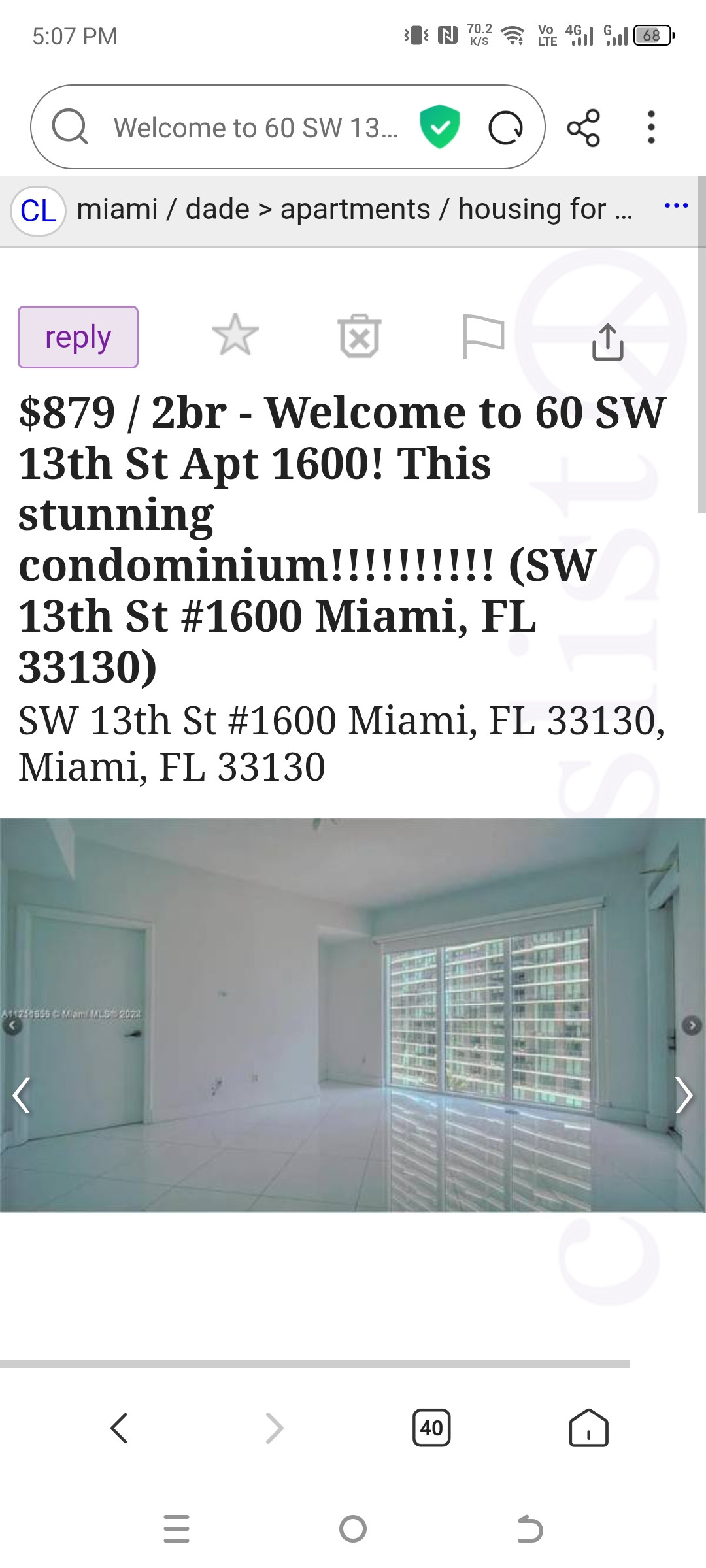Reply to this listing
The height and width of the screenshot is (1568, 706).
pos(78,337)
